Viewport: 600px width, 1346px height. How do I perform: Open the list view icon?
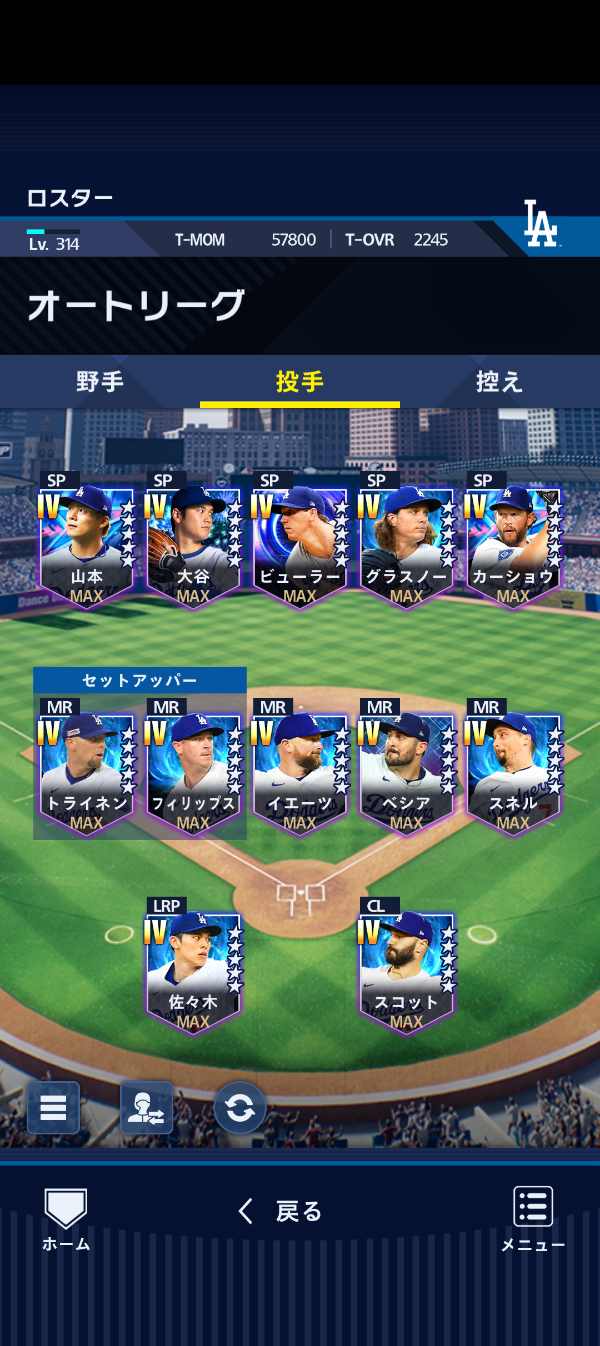(x=53, y=1107)
